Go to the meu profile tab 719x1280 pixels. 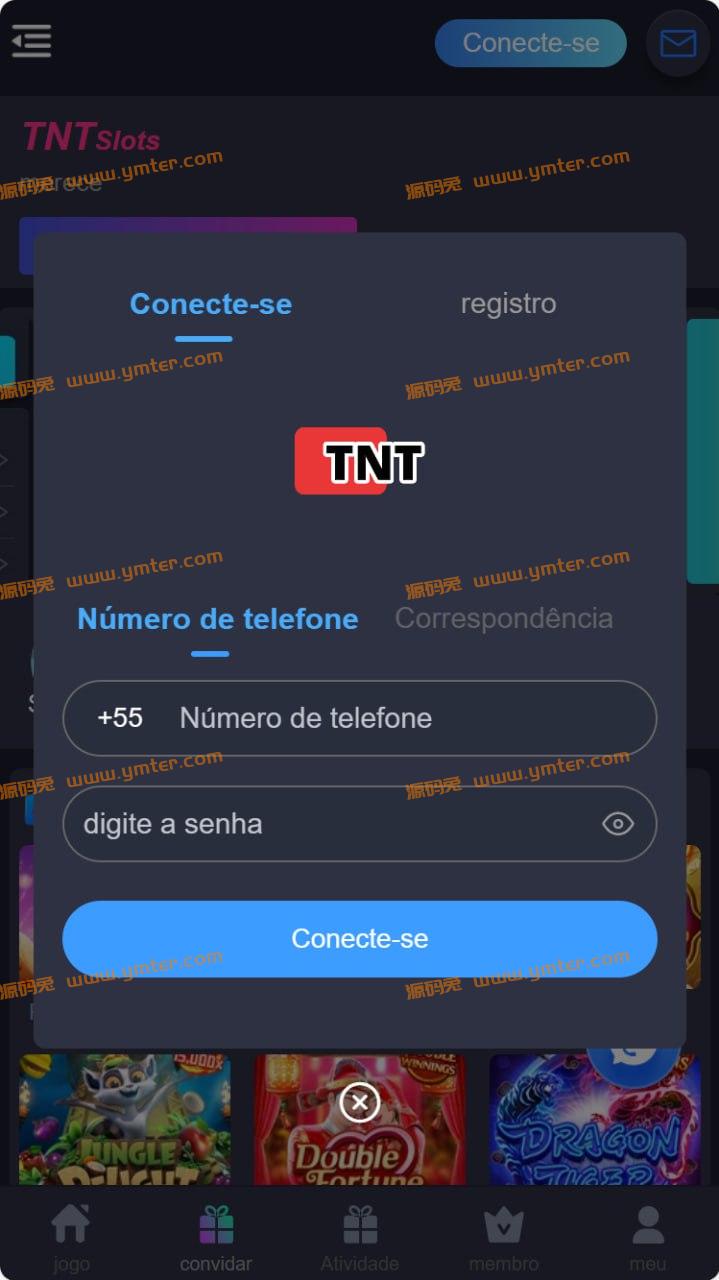pyautogui.click(x=648, y=1238)
